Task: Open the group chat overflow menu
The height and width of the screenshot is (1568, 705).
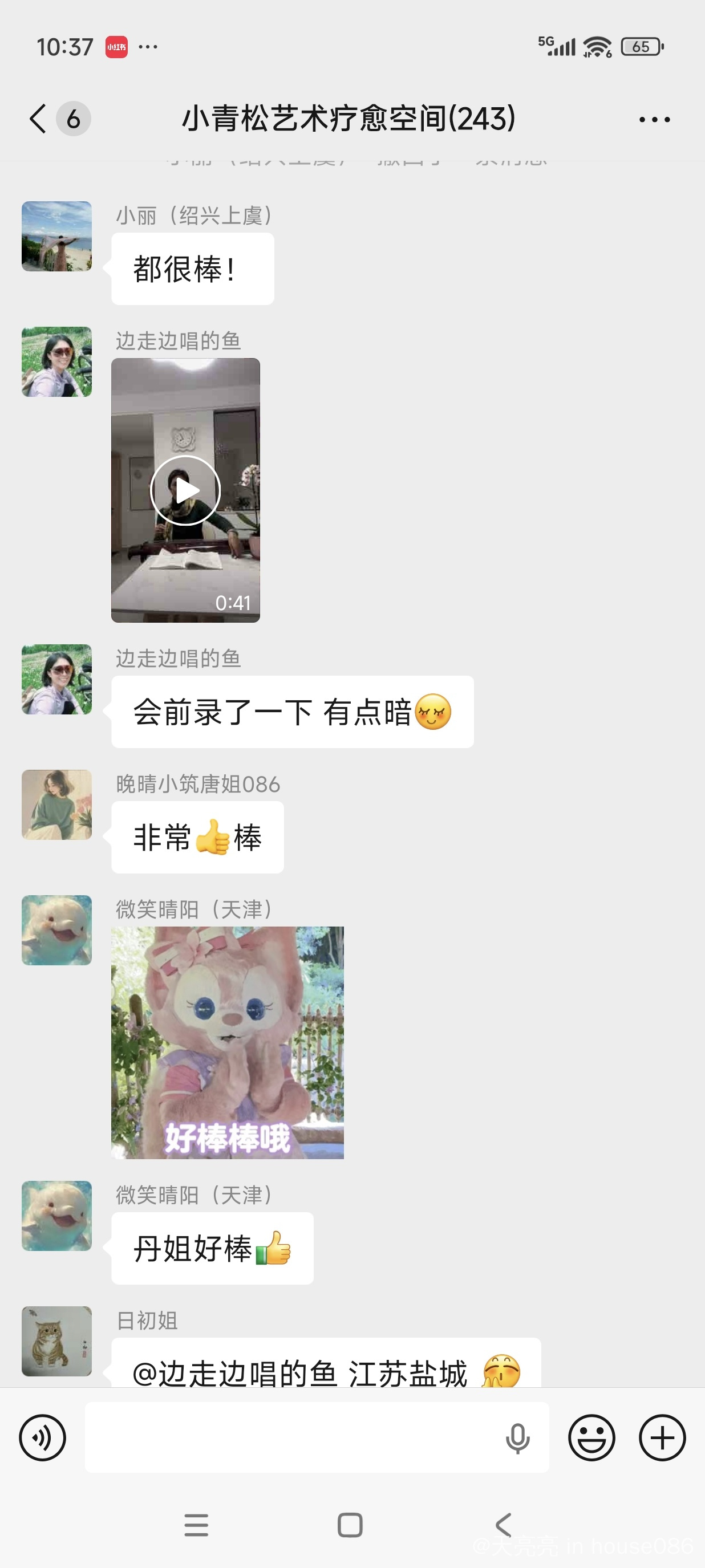Action: [x=654, y=119]
